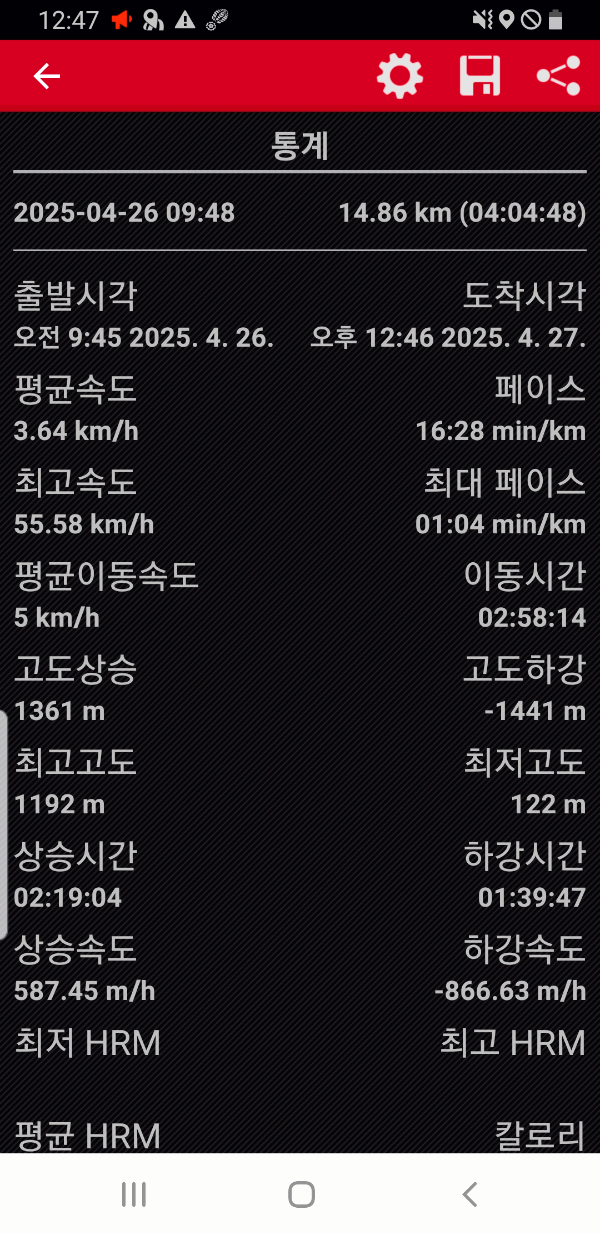Share the track statistics
This screenshot has width=600, height=1233.
pyautogui.click(x=558, y=76)
